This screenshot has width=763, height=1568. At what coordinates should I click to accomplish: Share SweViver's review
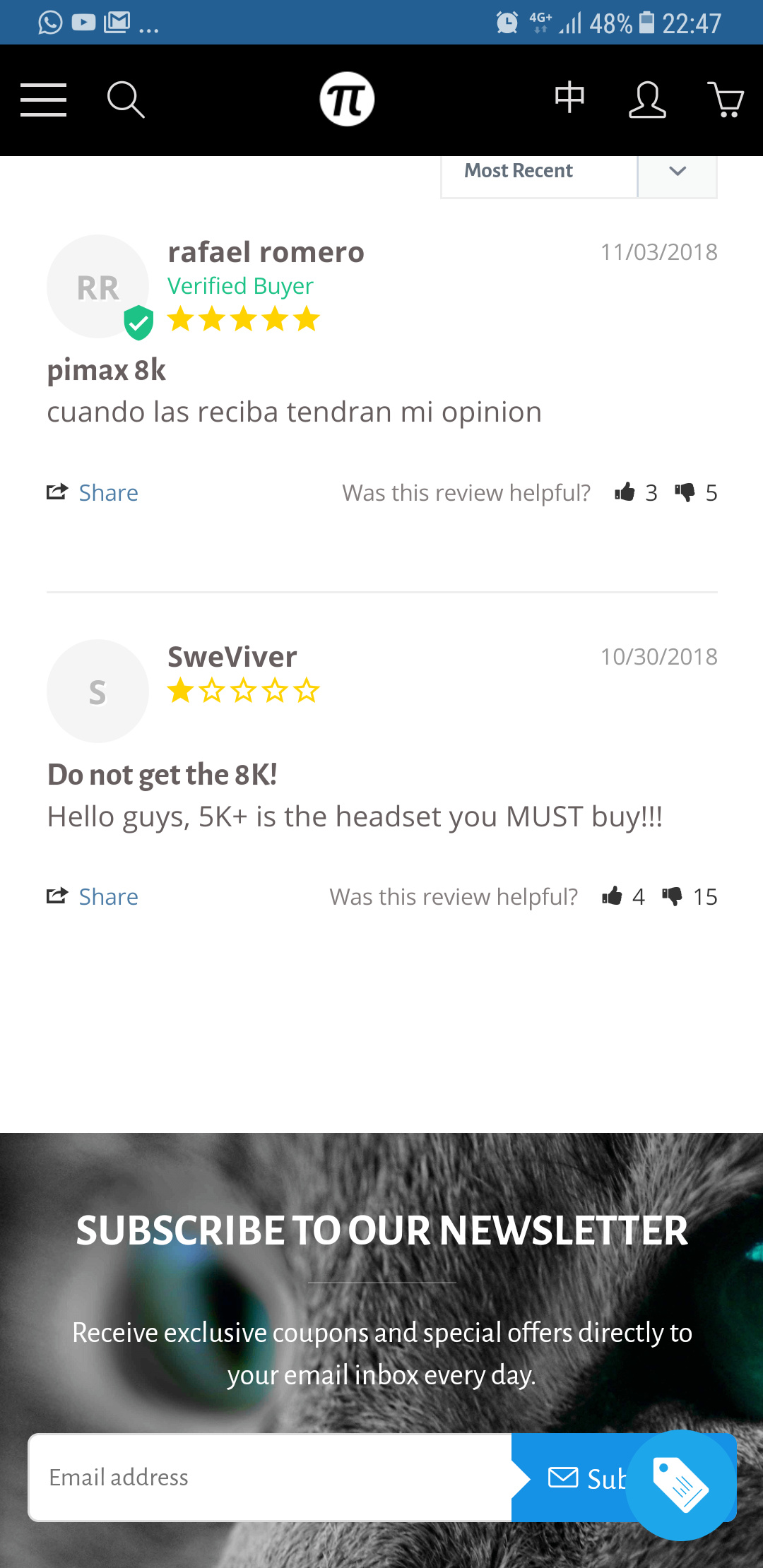[93, 896]
